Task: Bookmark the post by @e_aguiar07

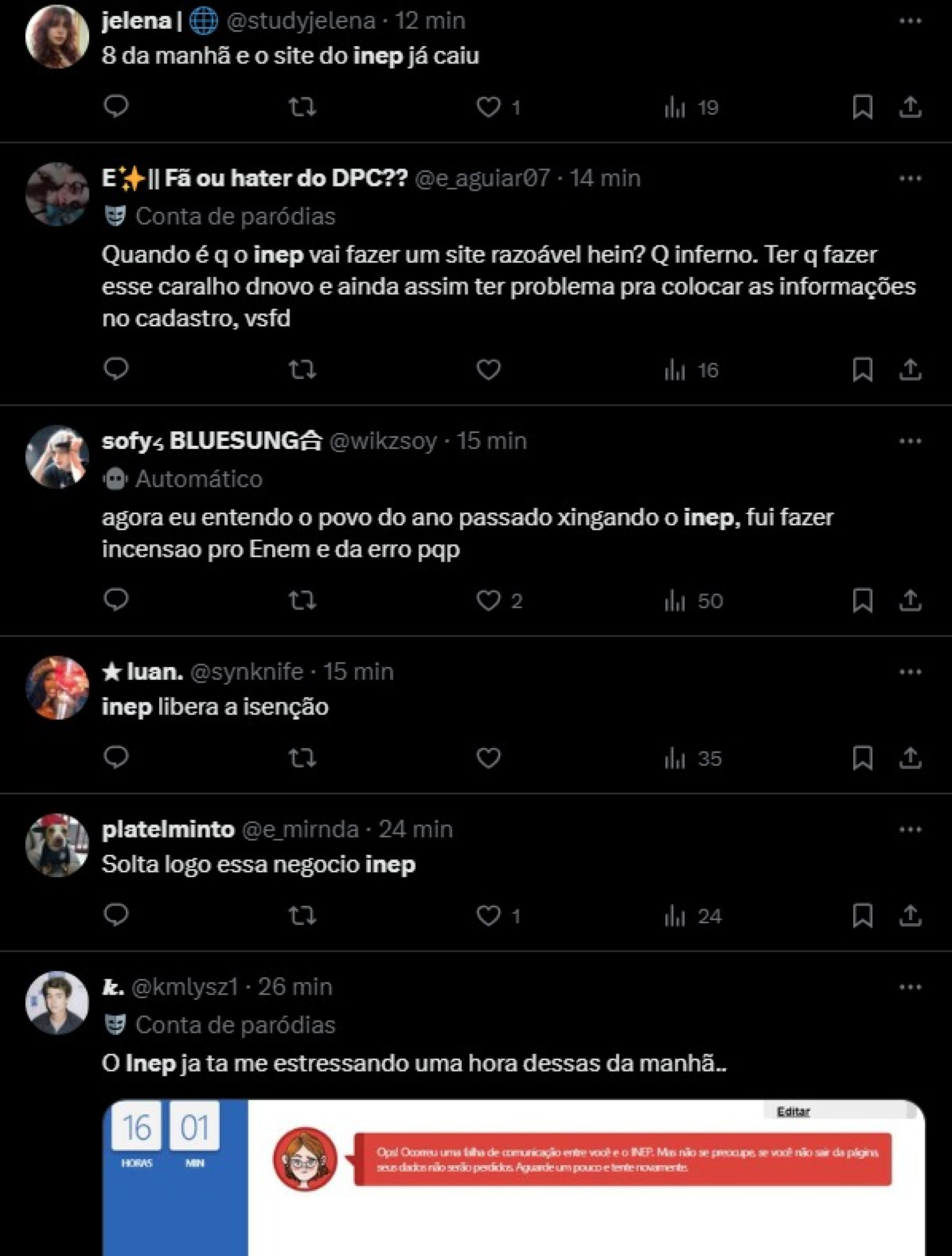Action: (862, 369)
